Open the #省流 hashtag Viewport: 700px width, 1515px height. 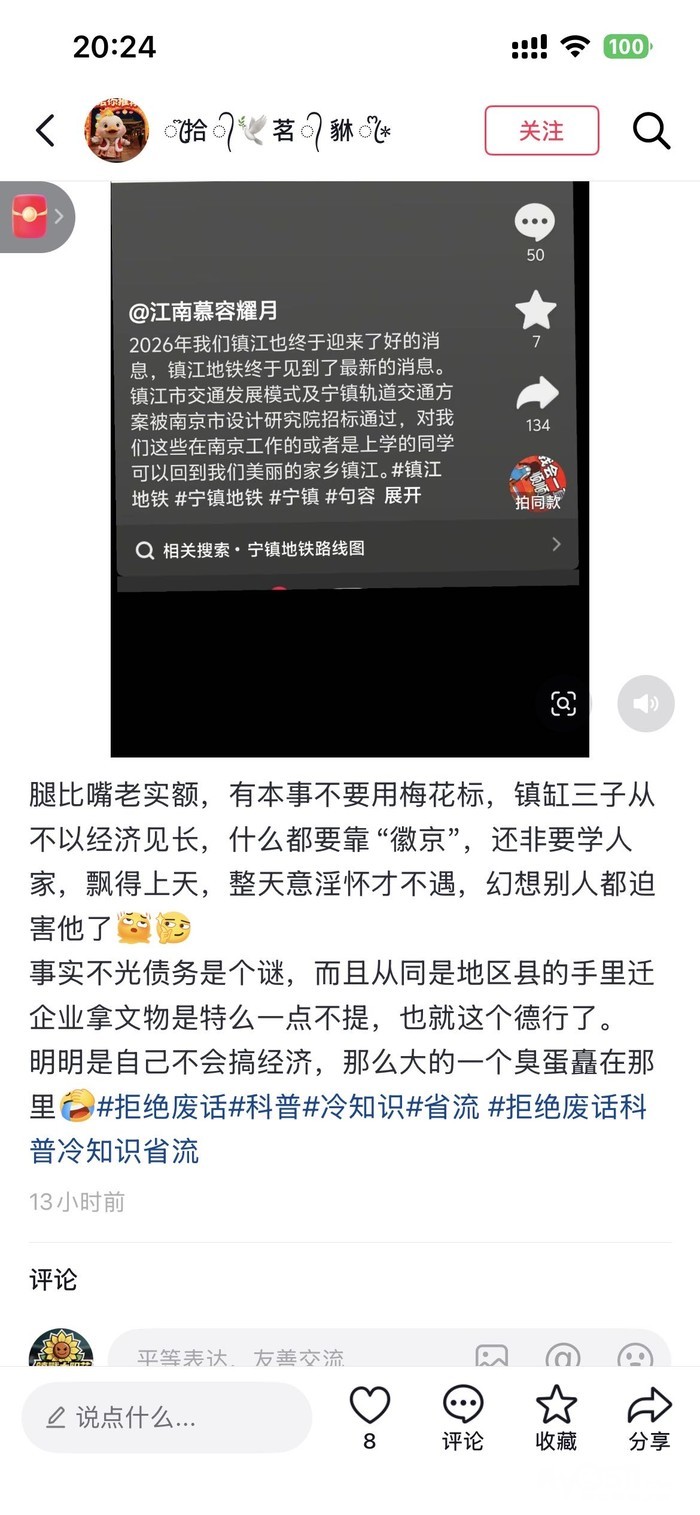(x=443, y=1107)
